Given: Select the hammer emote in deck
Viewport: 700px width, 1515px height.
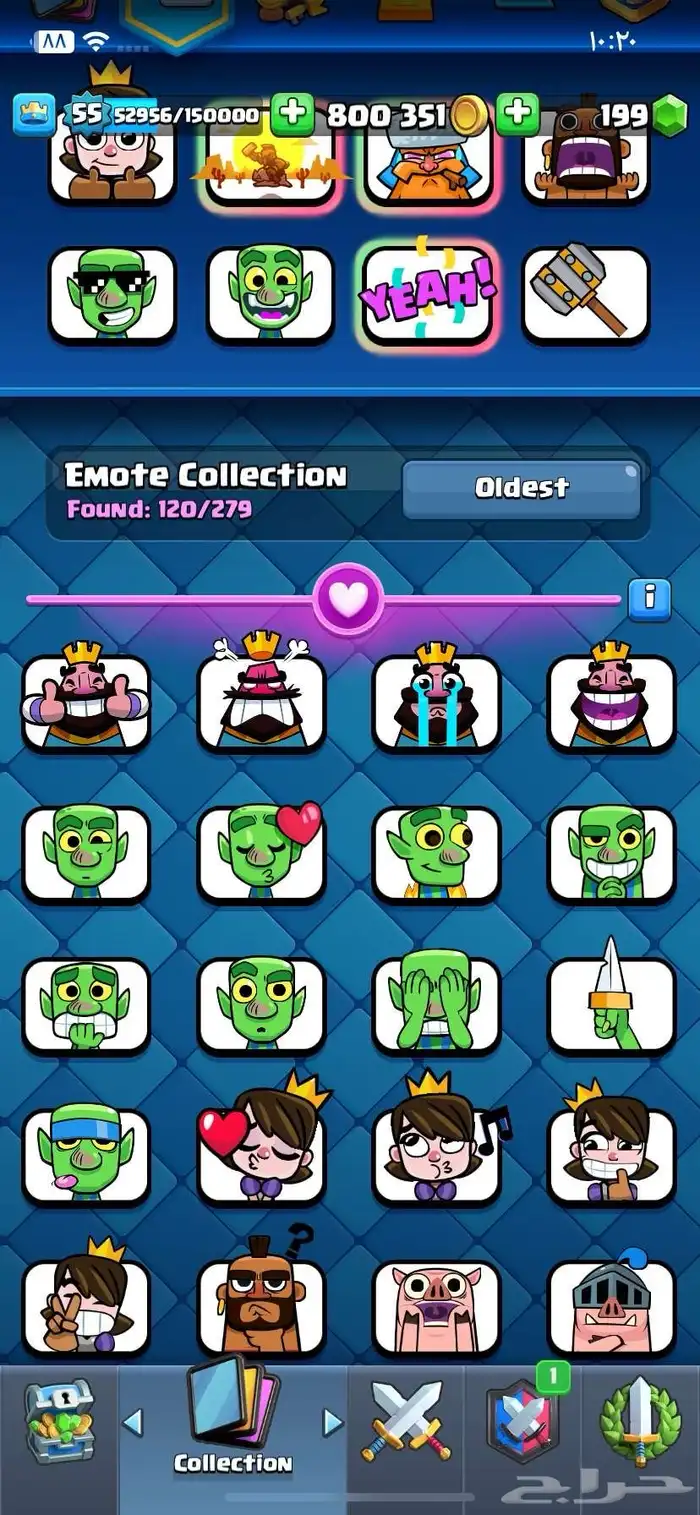Looking at the screenshot, I should click(x=585, y=295).
